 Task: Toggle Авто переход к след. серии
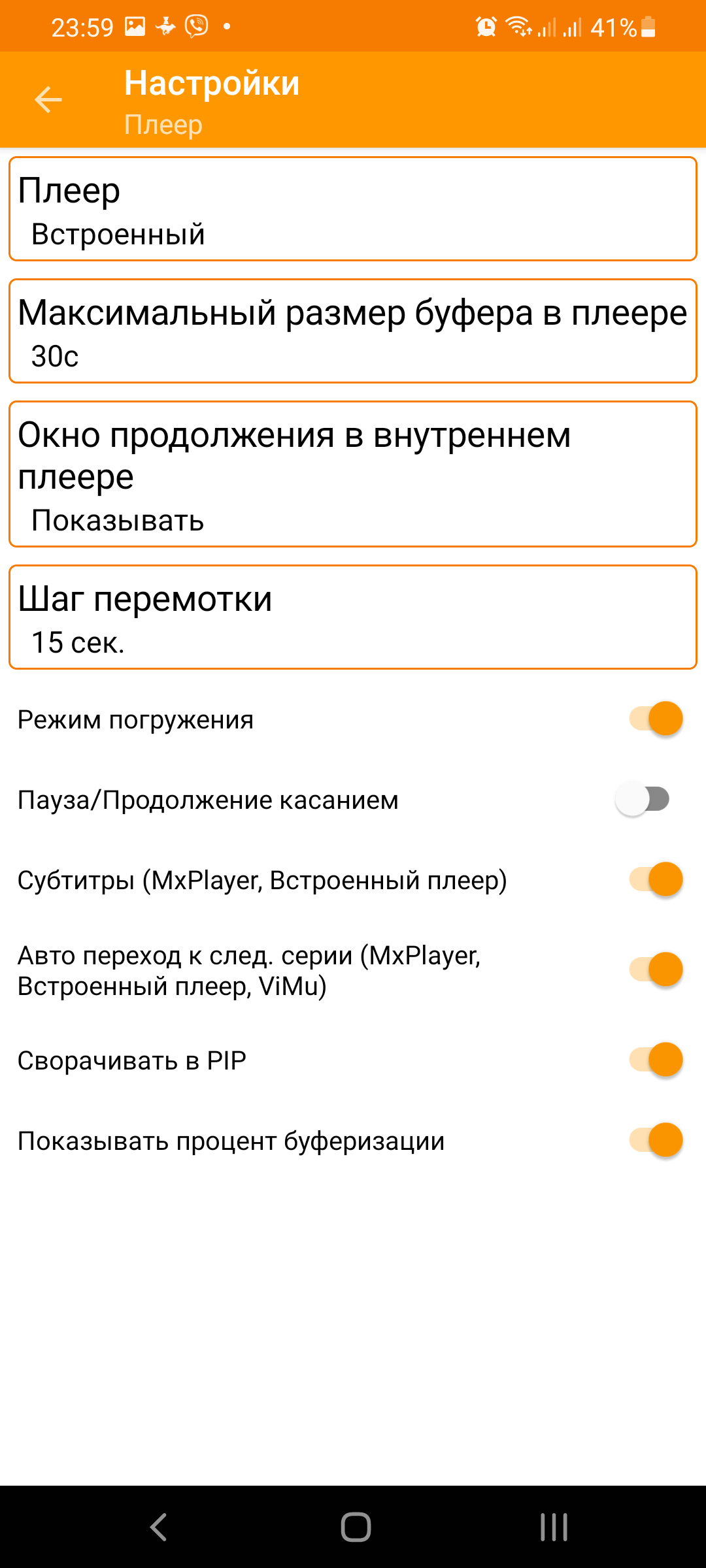[x=656, y=970]
